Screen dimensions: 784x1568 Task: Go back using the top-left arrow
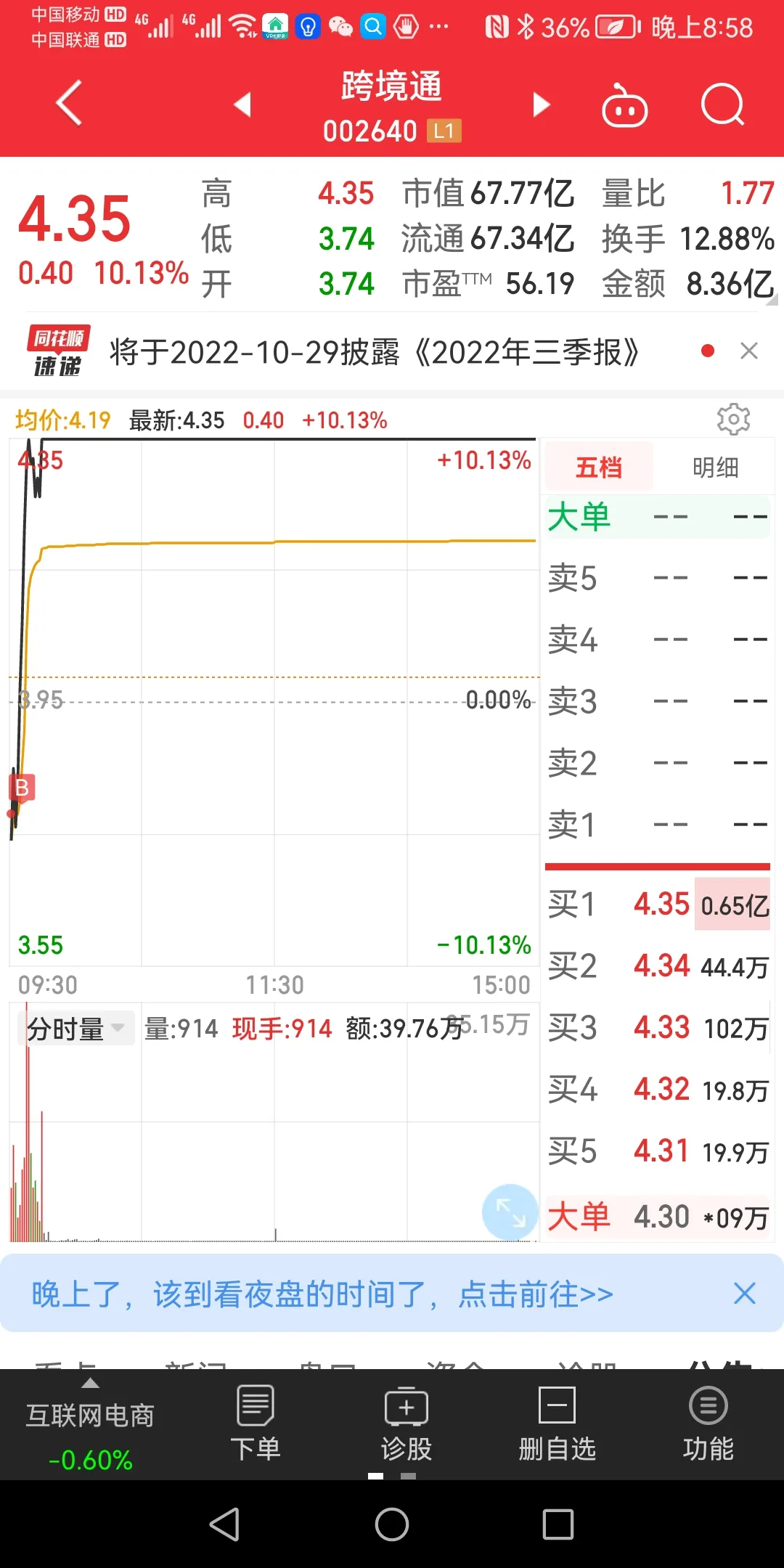70,104
